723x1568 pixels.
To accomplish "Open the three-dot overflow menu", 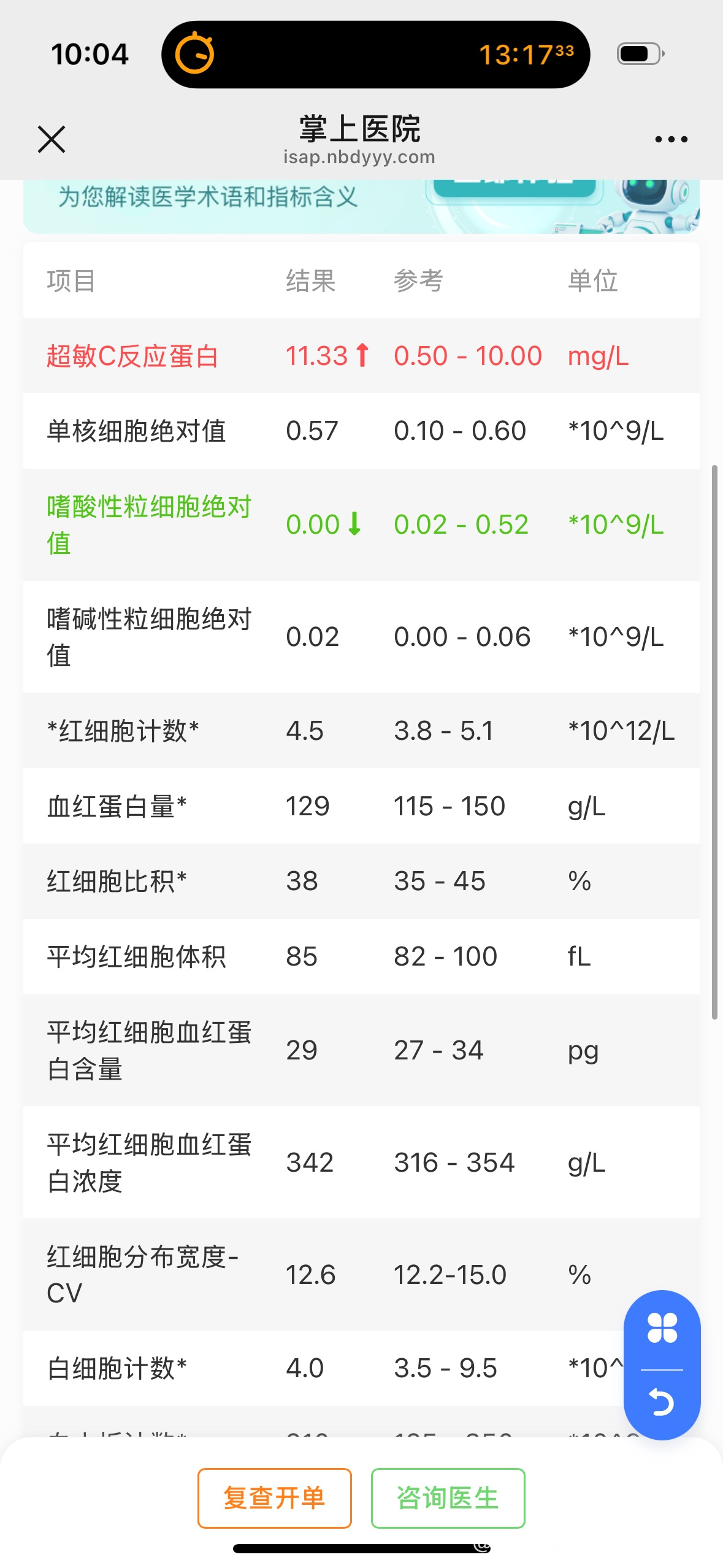I will (671, 139).
